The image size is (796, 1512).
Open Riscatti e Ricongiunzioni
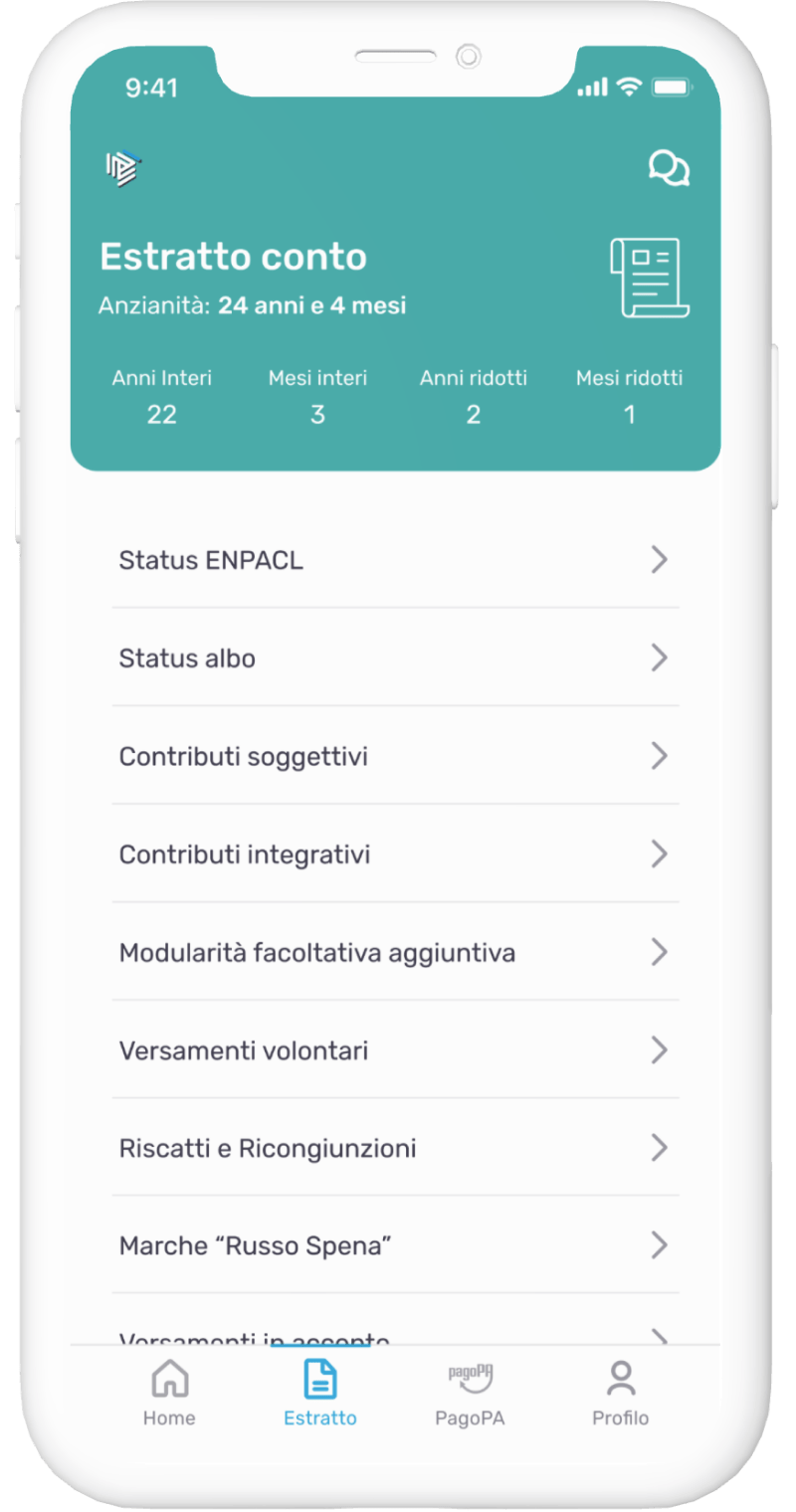(x=395, y=1149)
